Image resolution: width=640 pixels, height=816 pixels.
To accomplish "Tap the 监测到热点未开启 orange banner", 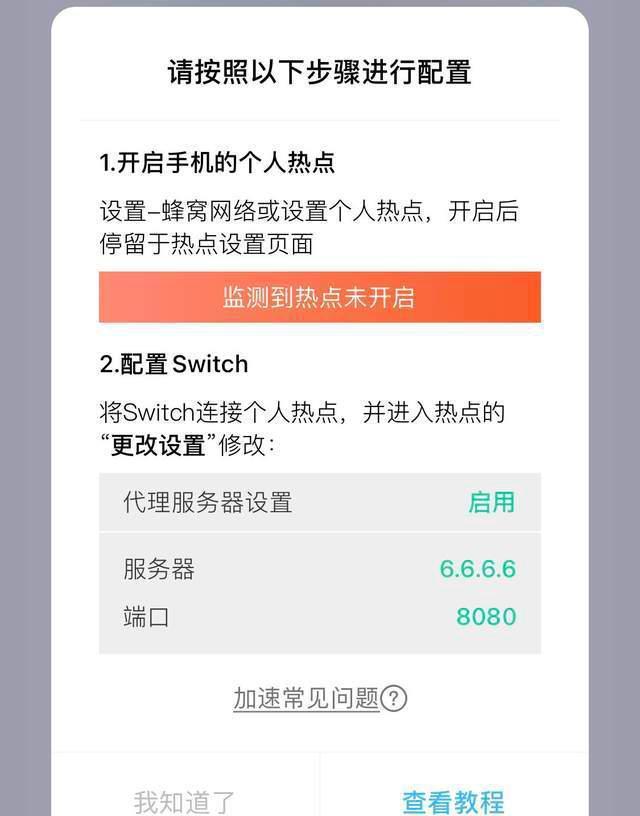I will click(319, 297).
